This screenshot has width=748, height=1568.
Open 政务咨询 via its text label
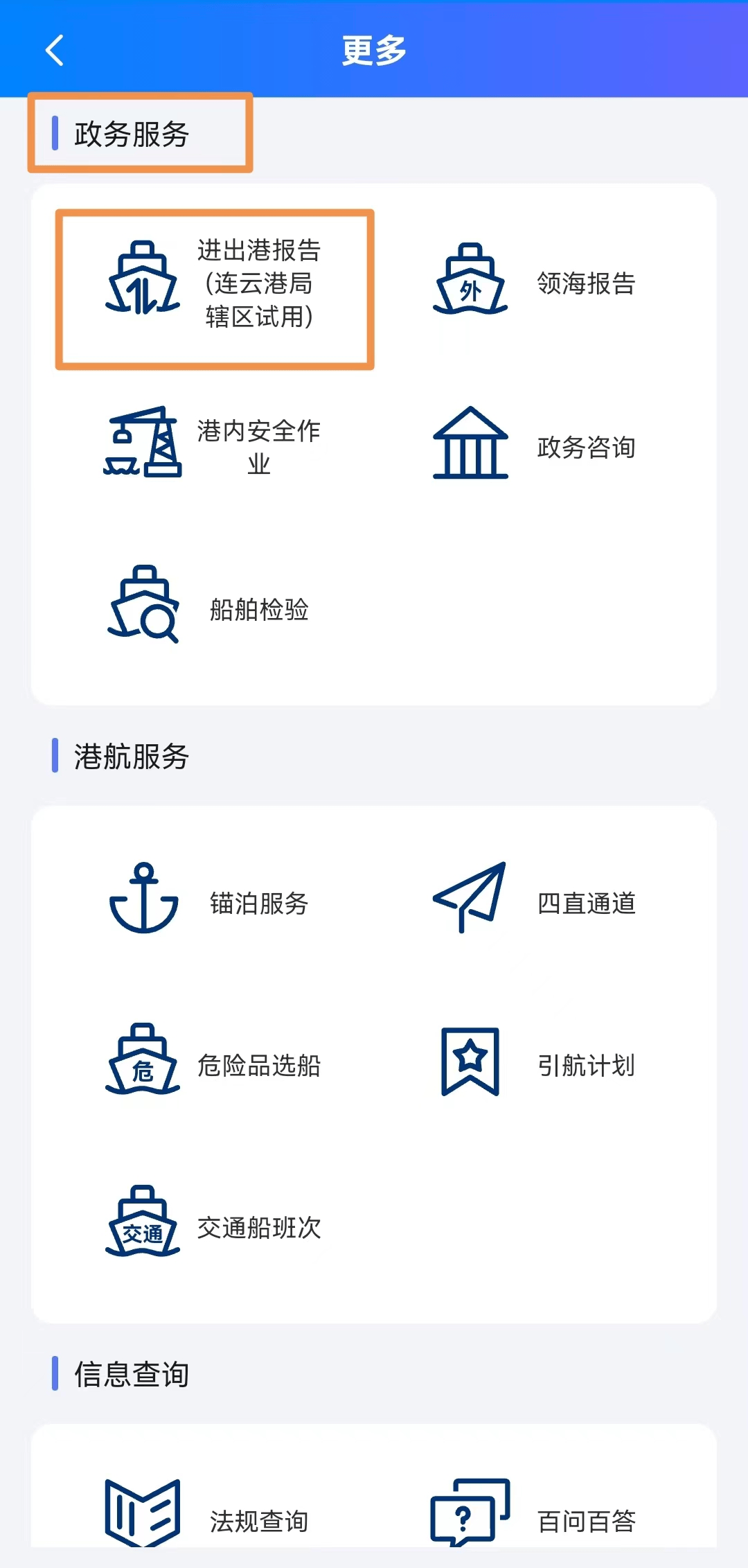(586, 449)
